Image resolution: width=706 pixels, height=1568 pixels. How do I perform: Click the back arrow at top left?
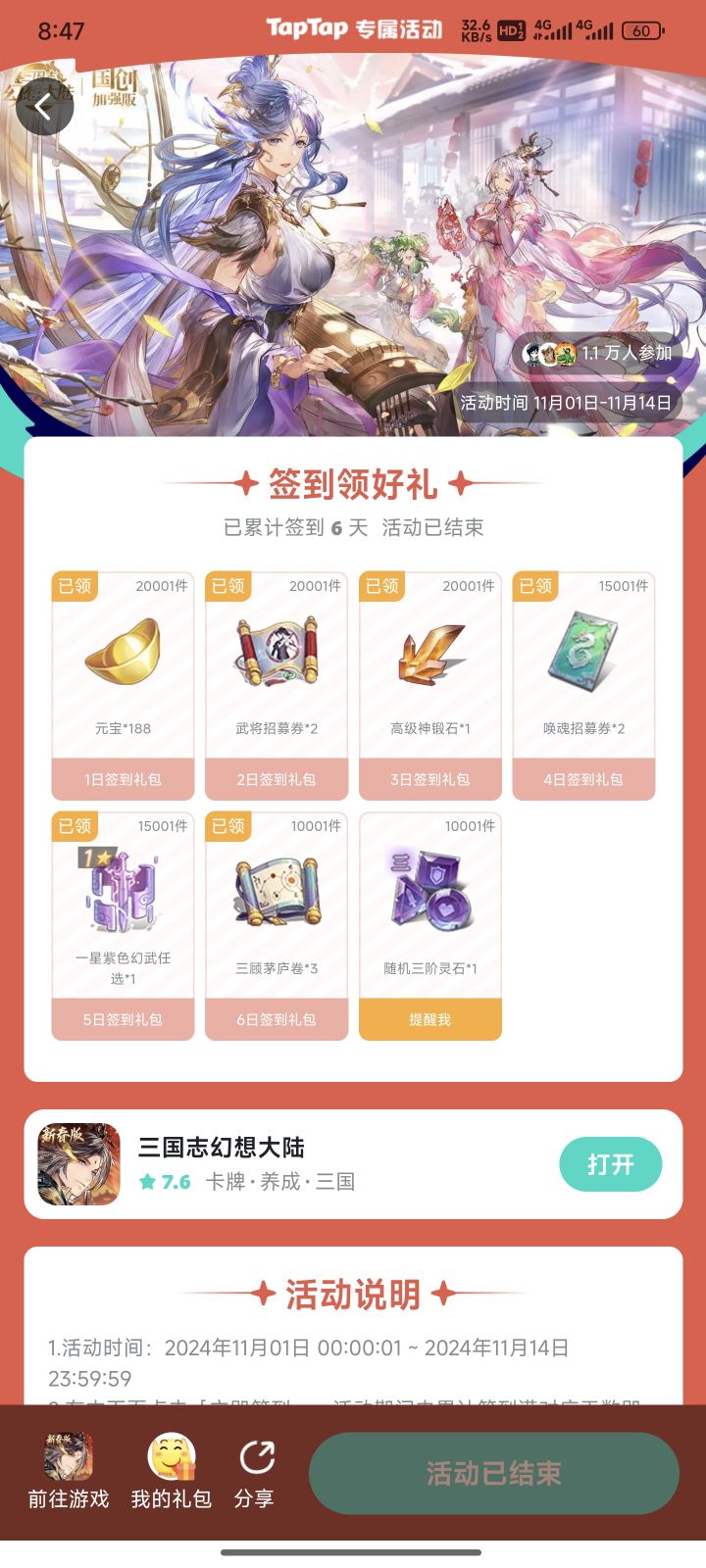click(44, 108)
